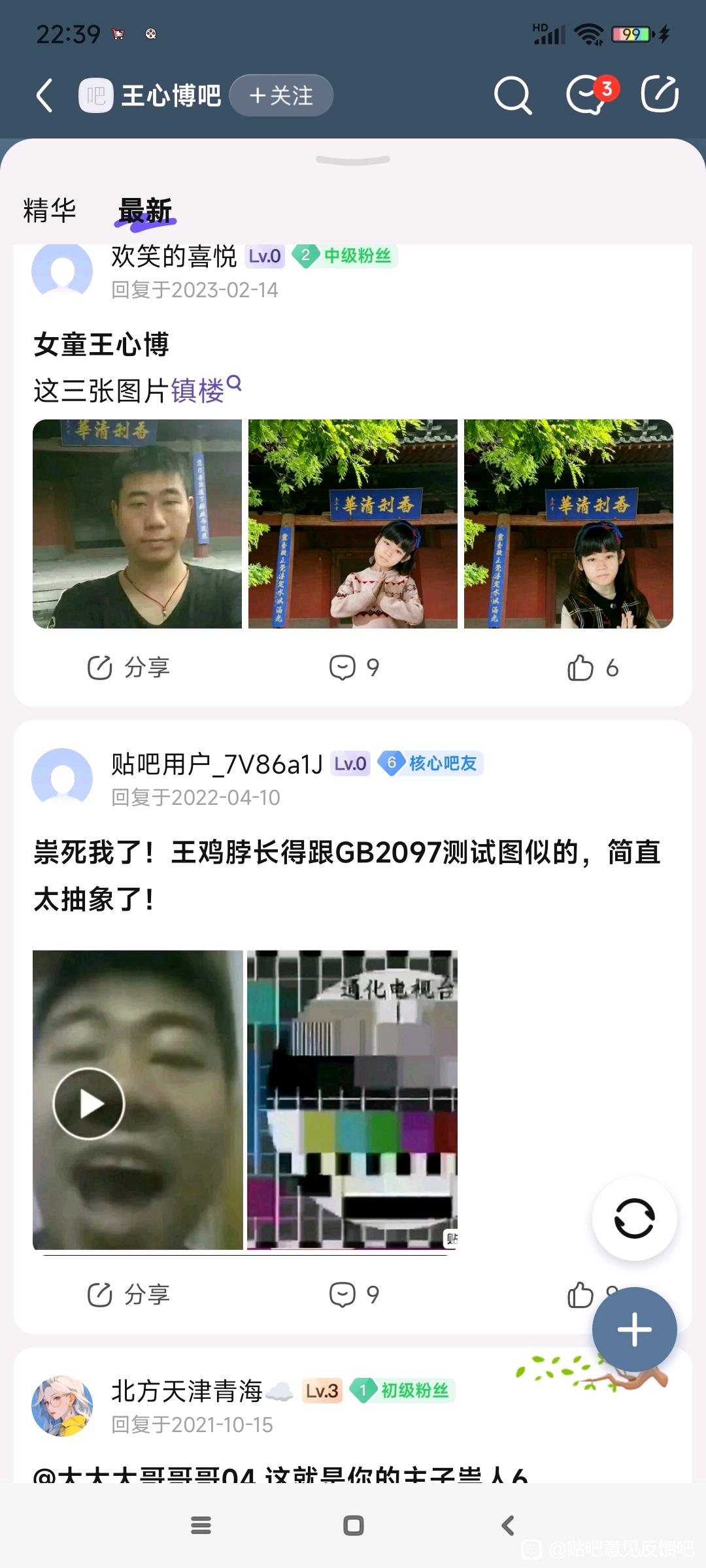The width and height of the screenshot is (706, 1568).
Task: Open comments on the 女童王心博 post
Action: point(354,668)
